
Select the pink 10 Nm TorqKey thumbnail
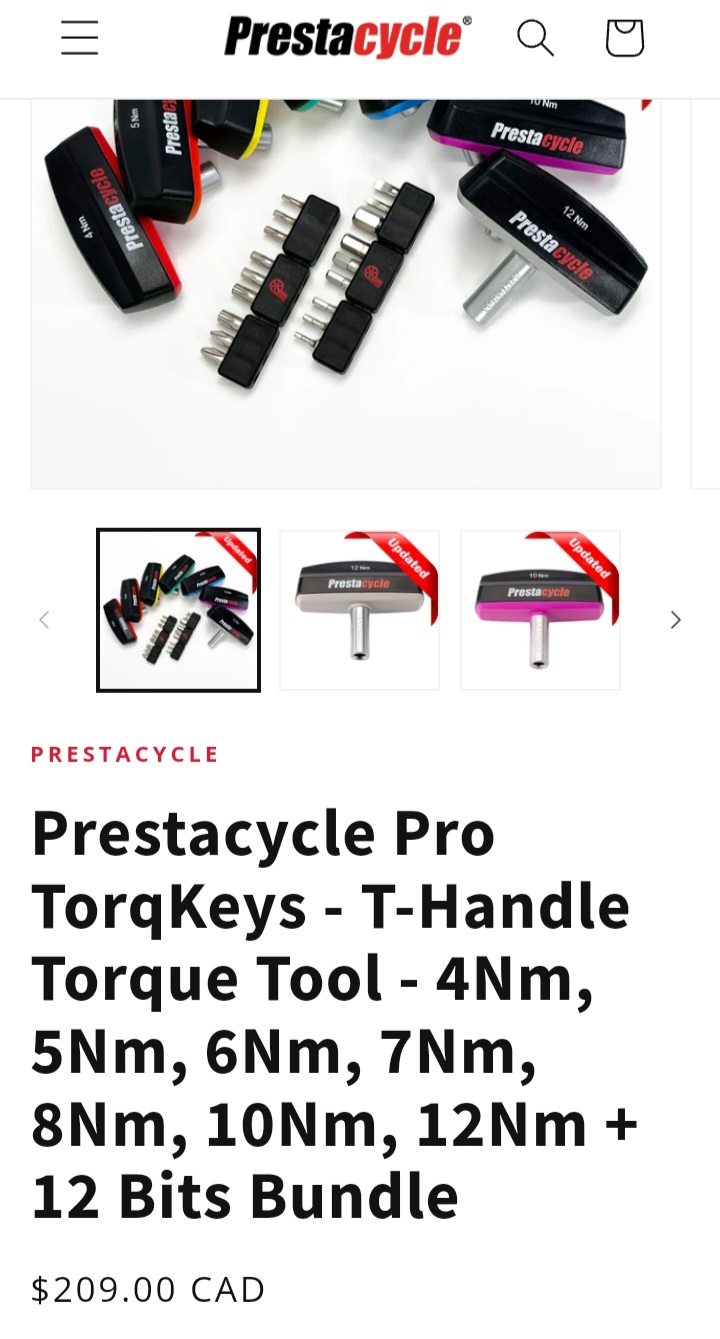click(x=540, y=610)
